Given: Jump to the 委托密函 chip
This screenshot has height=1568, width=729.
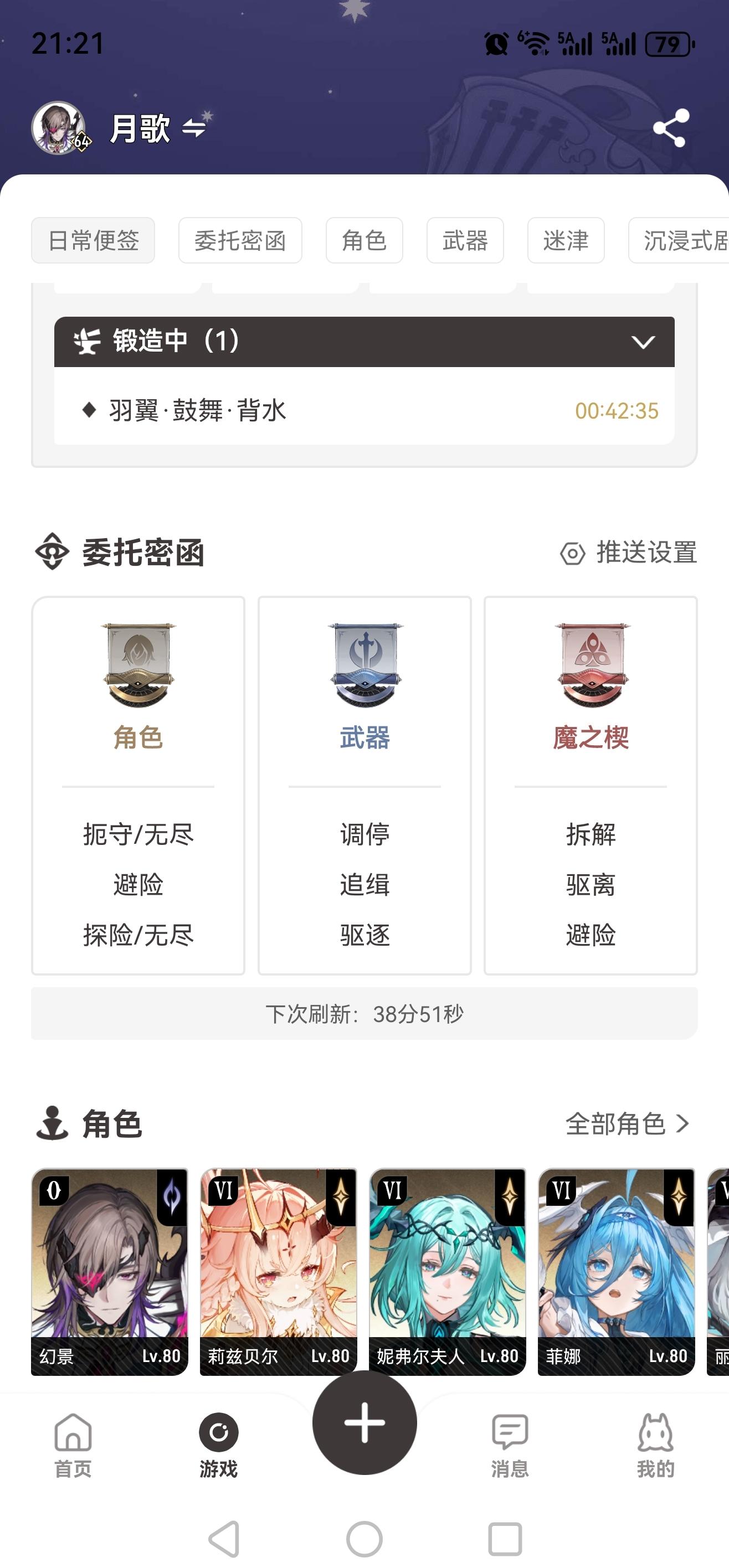Looking at the screenshot, I should click(x=240, y=240).
